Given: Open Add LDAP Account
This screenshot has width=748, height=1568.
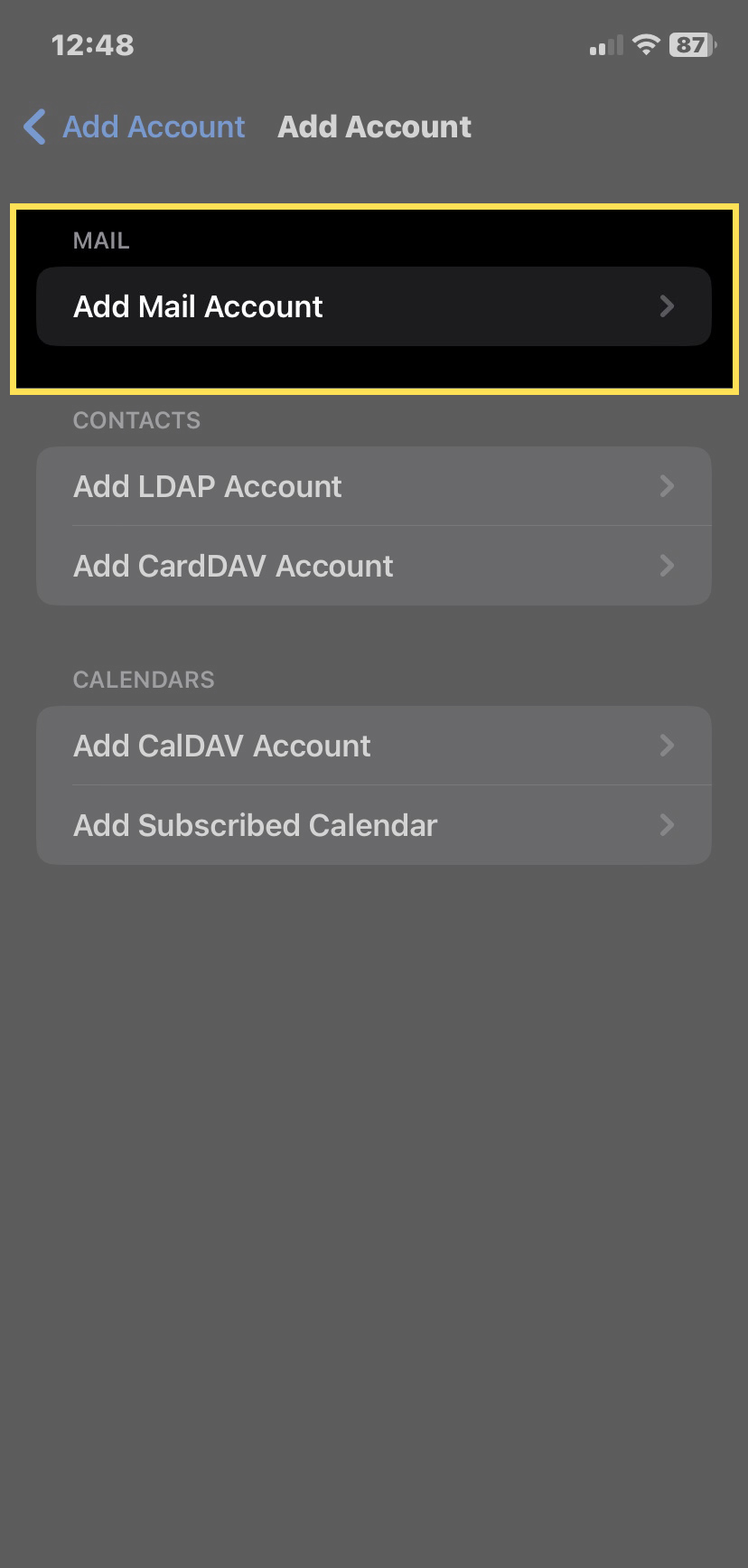Looking at the screenshot, I should pos(373,486).
